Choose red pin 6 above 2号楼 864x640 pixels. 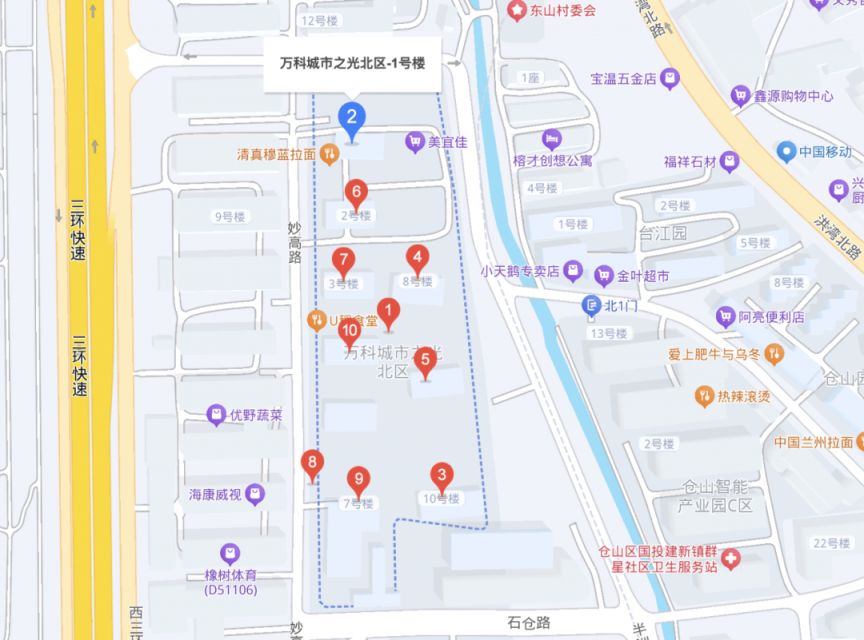click(354, 193)
